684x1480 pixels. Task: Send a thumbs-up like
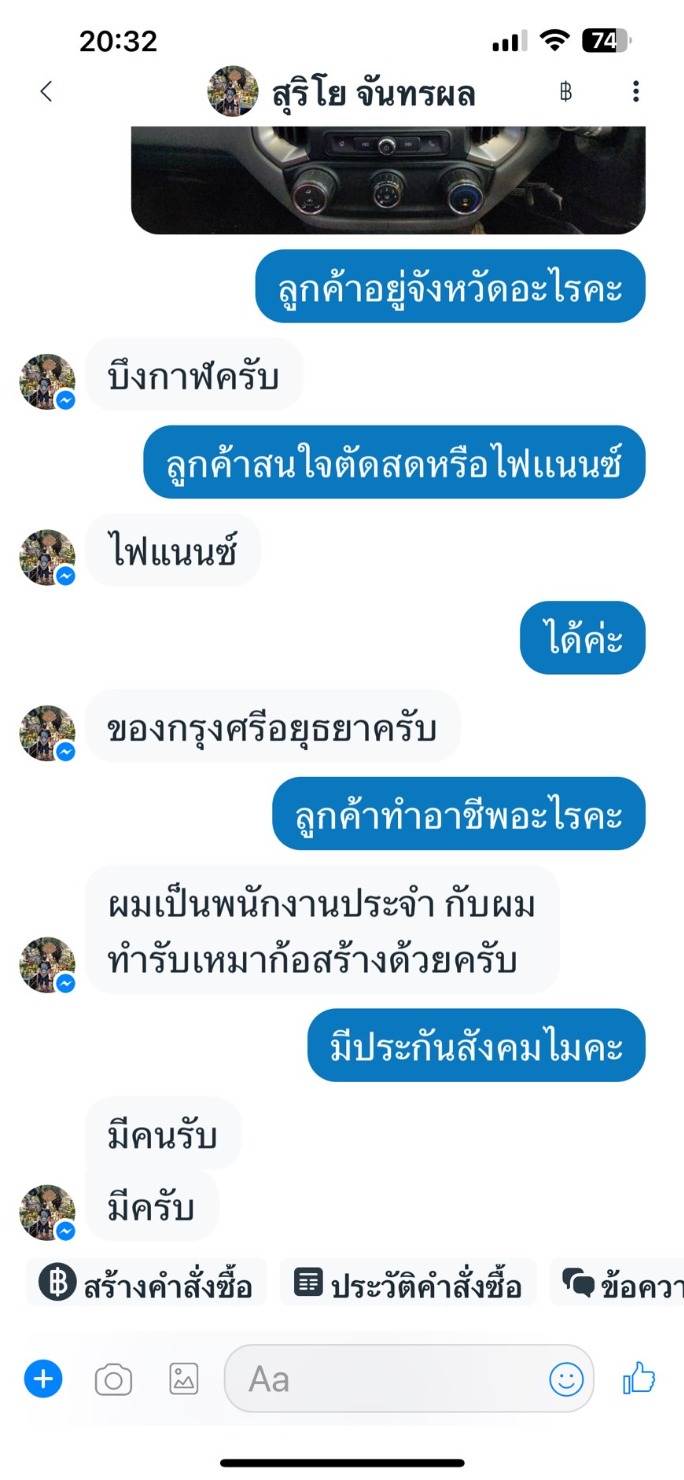tap(638, 1380)
